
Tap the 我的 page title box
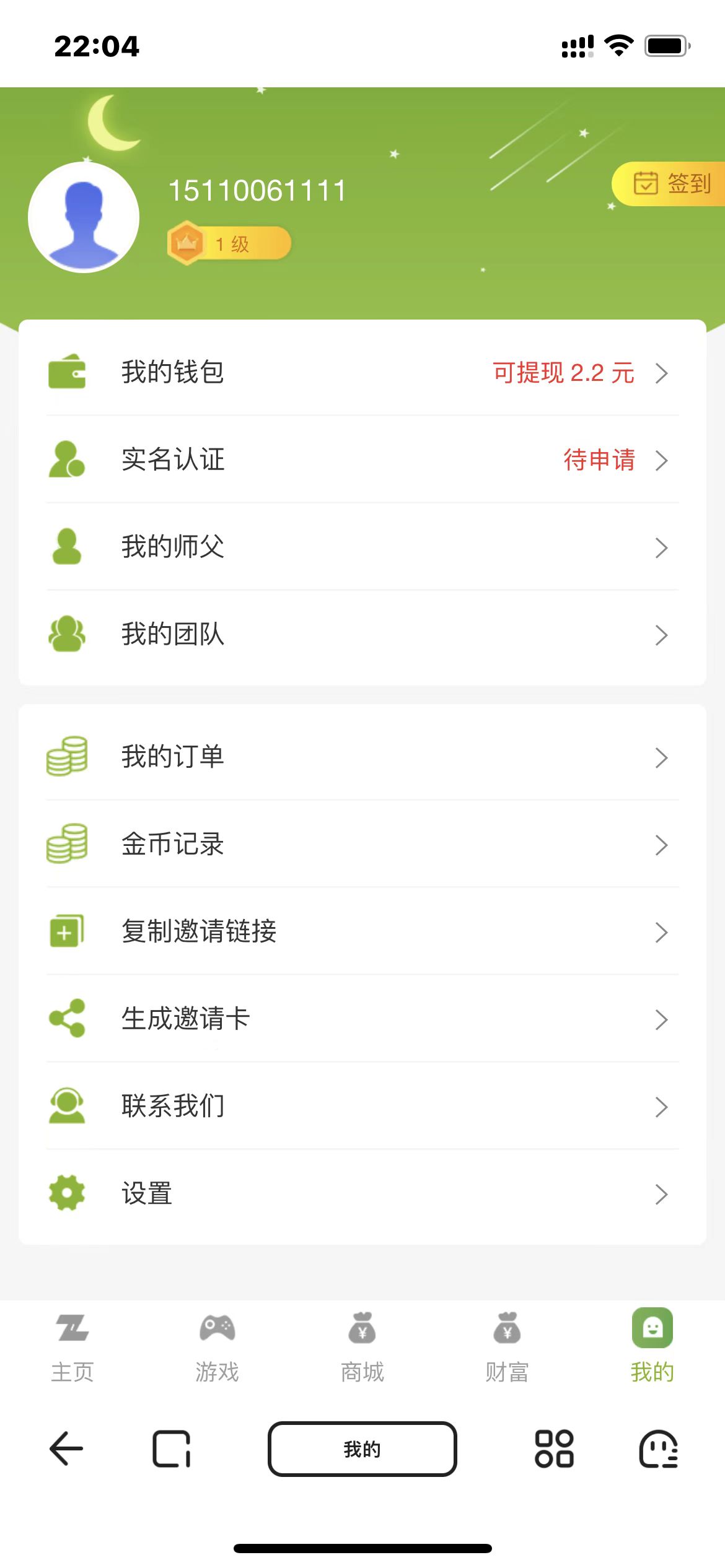[362, 1449]
